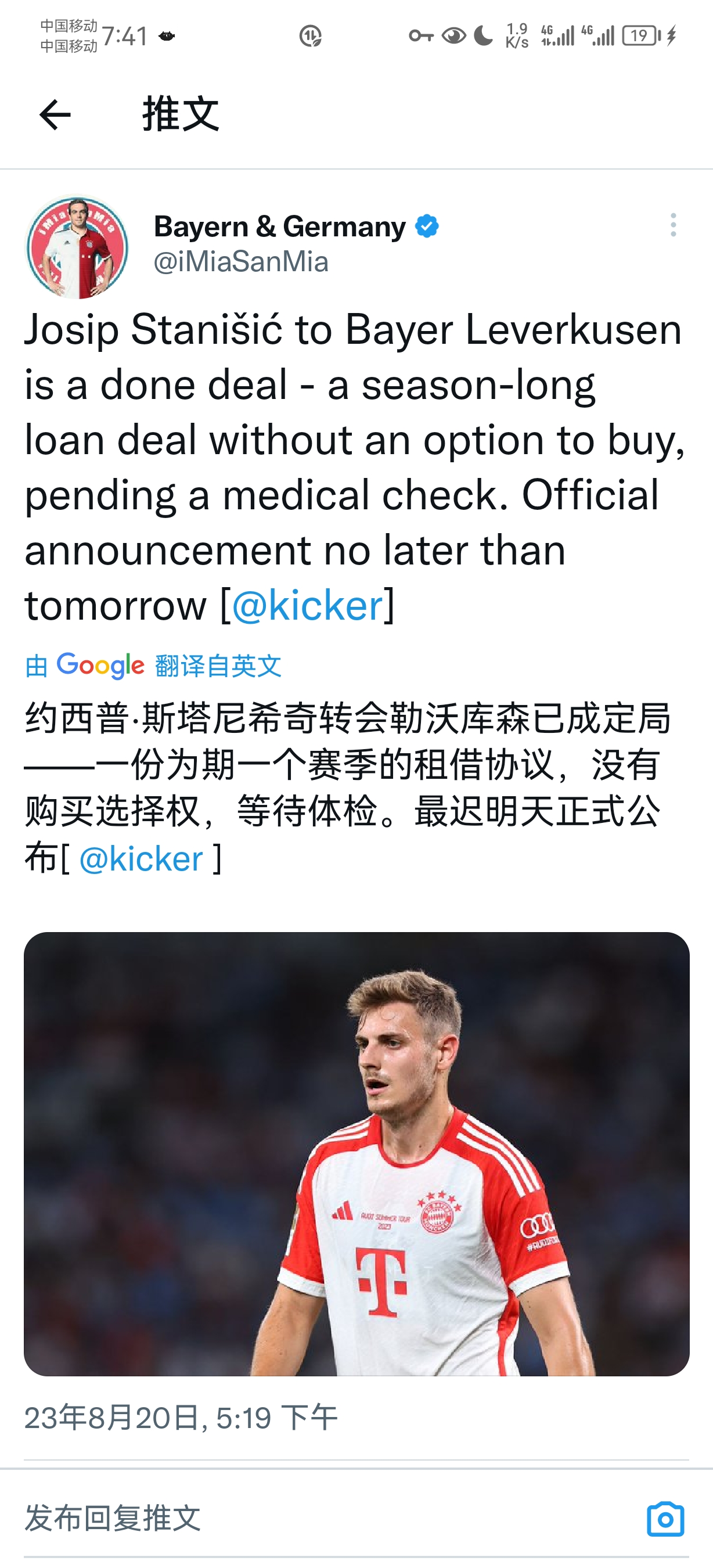Image resolution: width=713 pixels, height=1568 pixels.
Task: Open the @kicker mention in the English tweet
Action: (x=307, y=606)
